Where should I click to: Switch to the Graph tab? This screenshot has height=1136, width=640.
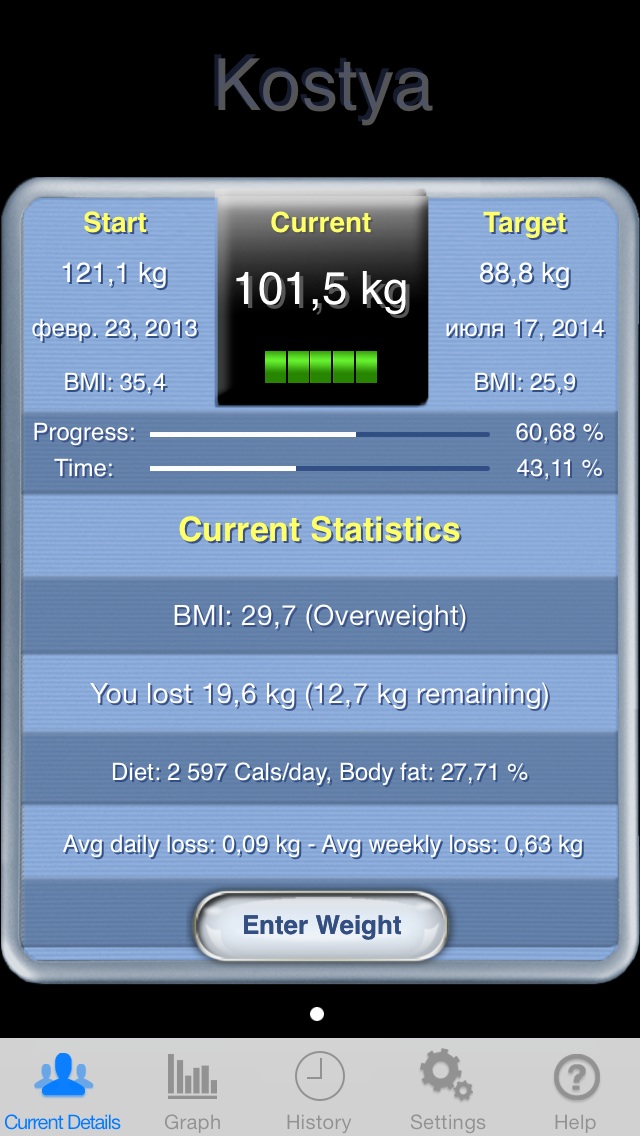tap(192, 1090)
